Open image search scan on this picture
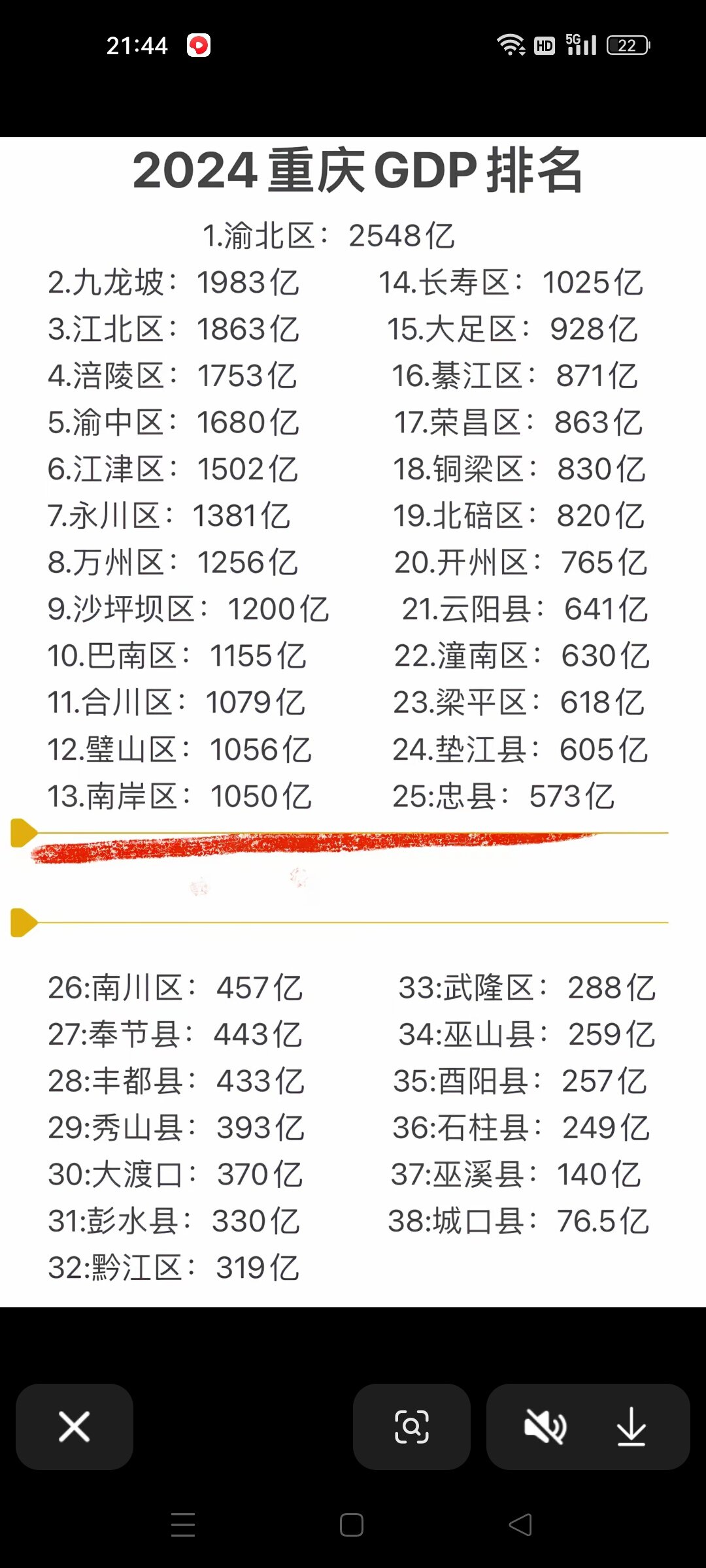Image resolution: width=706 pixels, height=1568 pixels. pos(412,1426)
